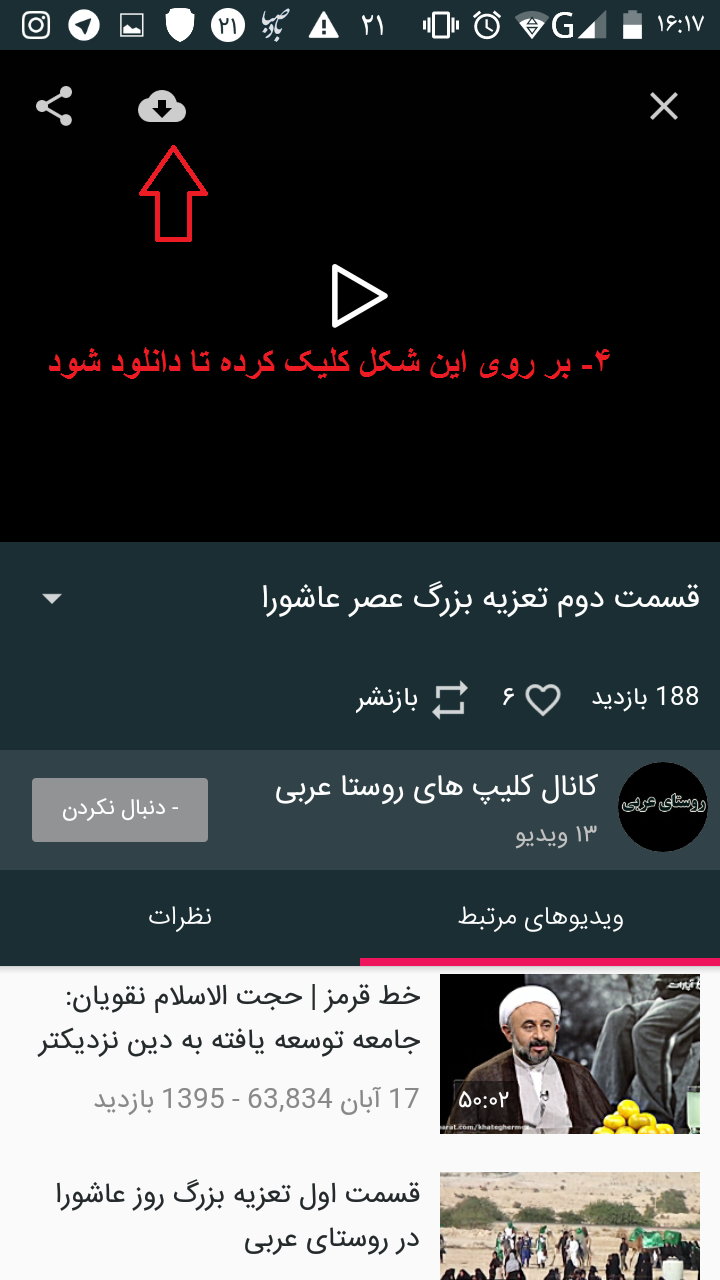This screenshot has height=1280, width=720.
Task: Open کانال کلیپ های روستا عربی channel
Action: click(436, 788)
